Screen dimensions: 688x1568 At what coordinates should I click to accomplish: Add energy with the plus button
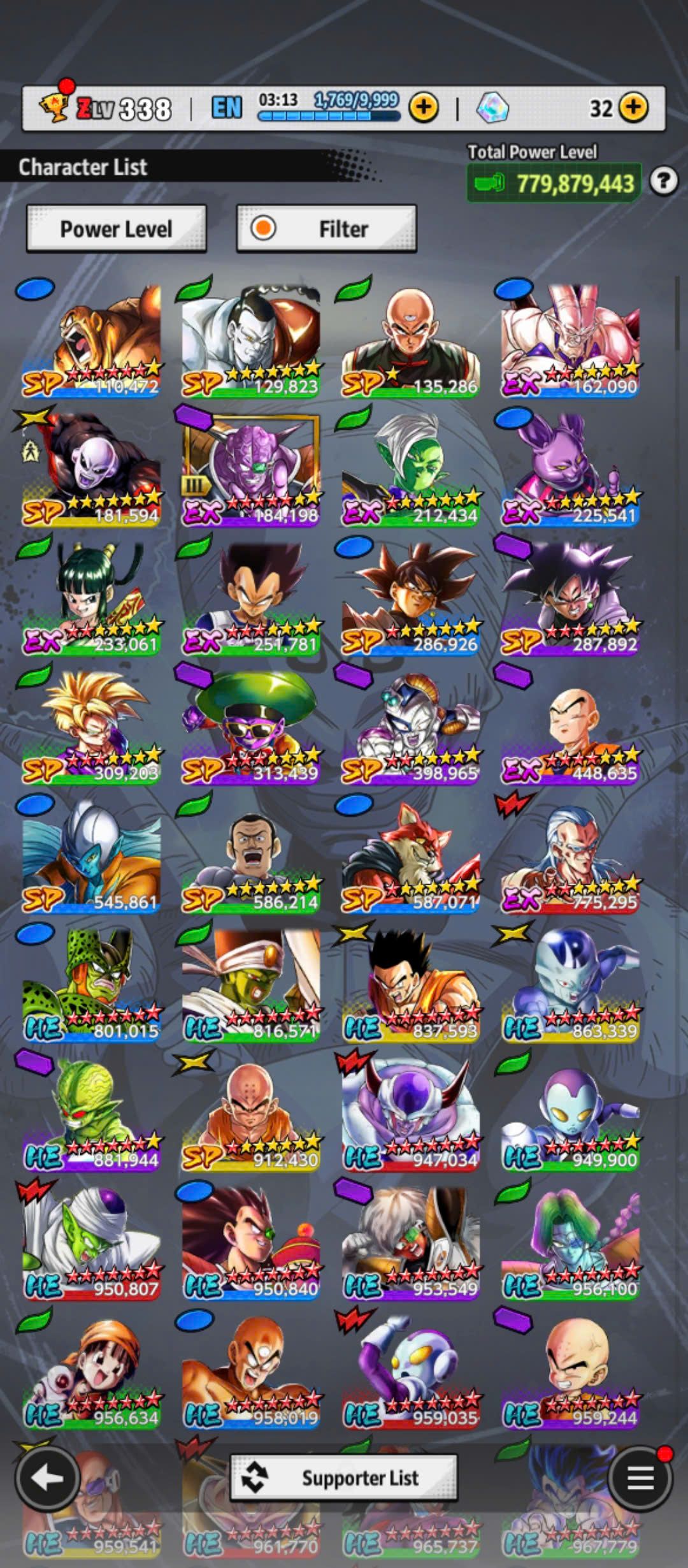pyautogui.click(x=424, y=108)
